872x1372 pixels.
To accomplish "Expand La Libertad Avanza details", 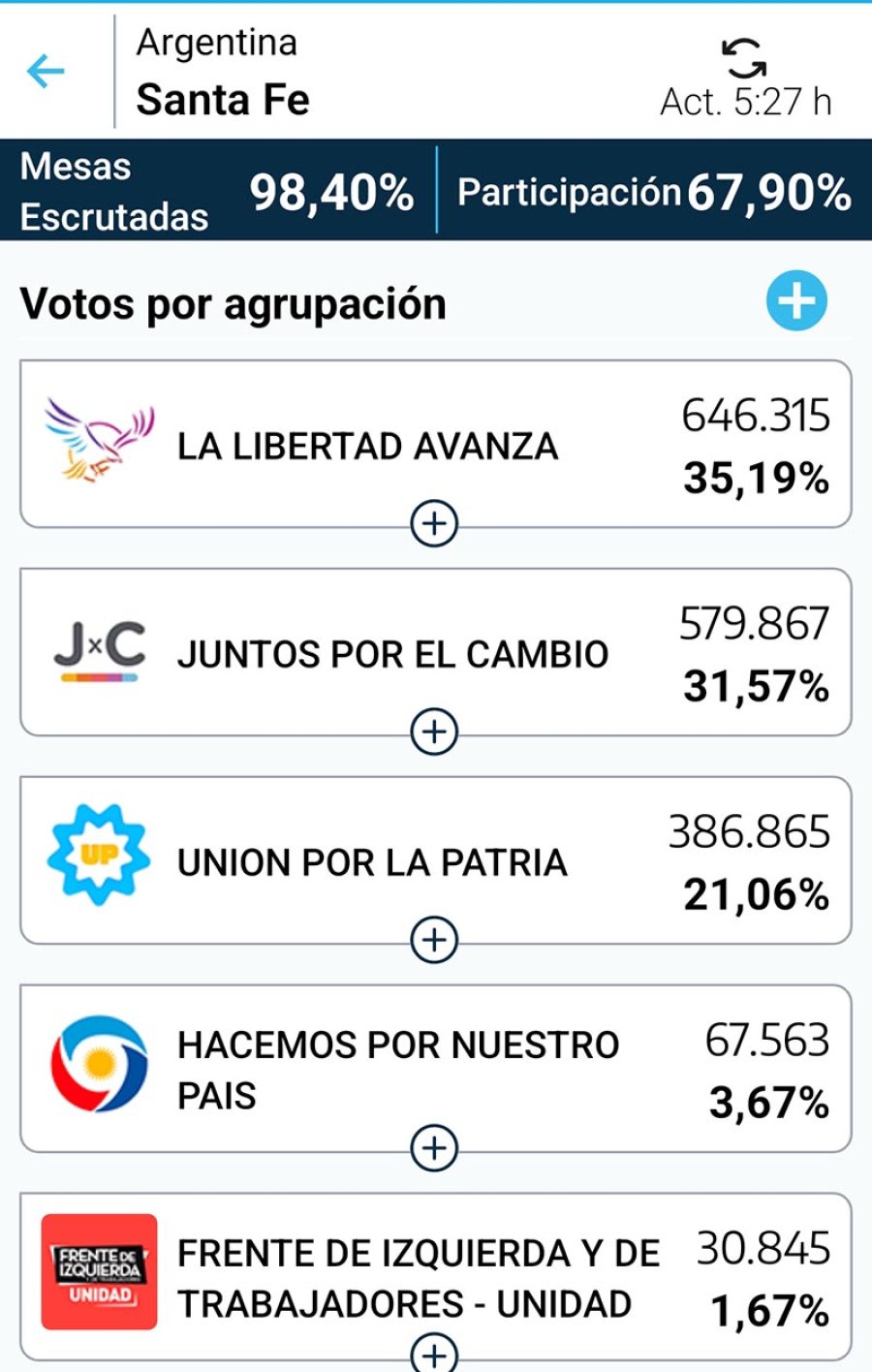I will [x=434, y=524].
